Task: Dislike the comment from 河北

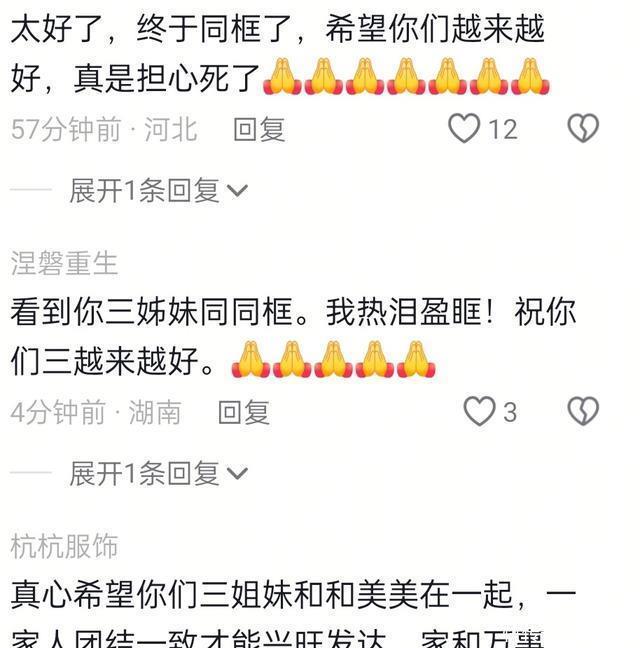Action: pos(583,128)
